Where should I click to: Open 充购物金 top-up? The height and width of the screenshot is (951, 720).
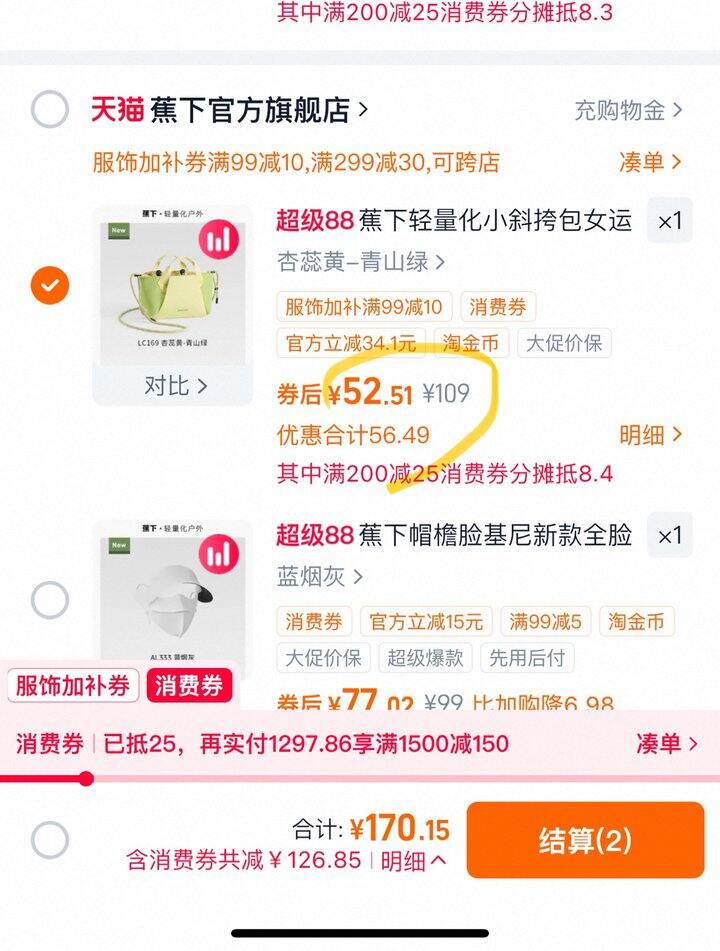click(628, 110)
